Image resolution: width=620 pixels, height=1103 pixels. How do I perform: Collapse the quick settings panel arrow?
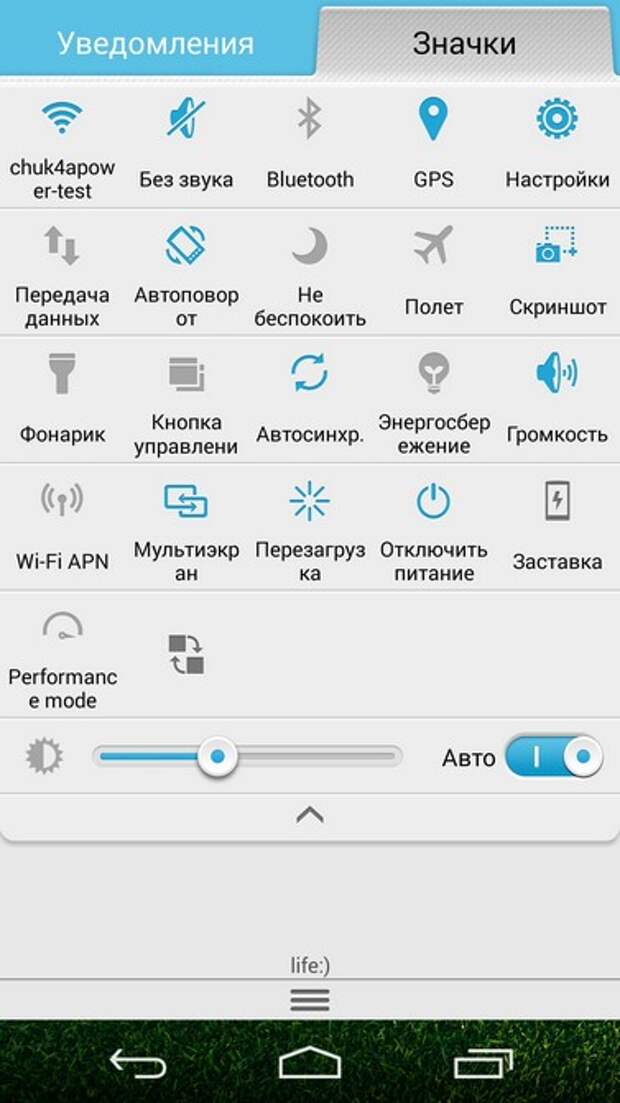point(310,814)
